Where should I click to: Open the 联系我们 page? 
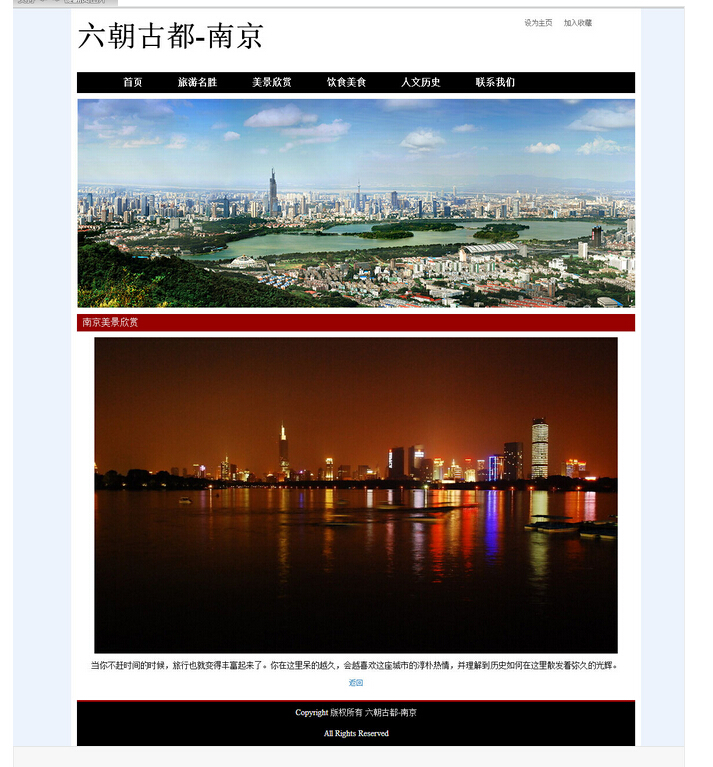495,83
